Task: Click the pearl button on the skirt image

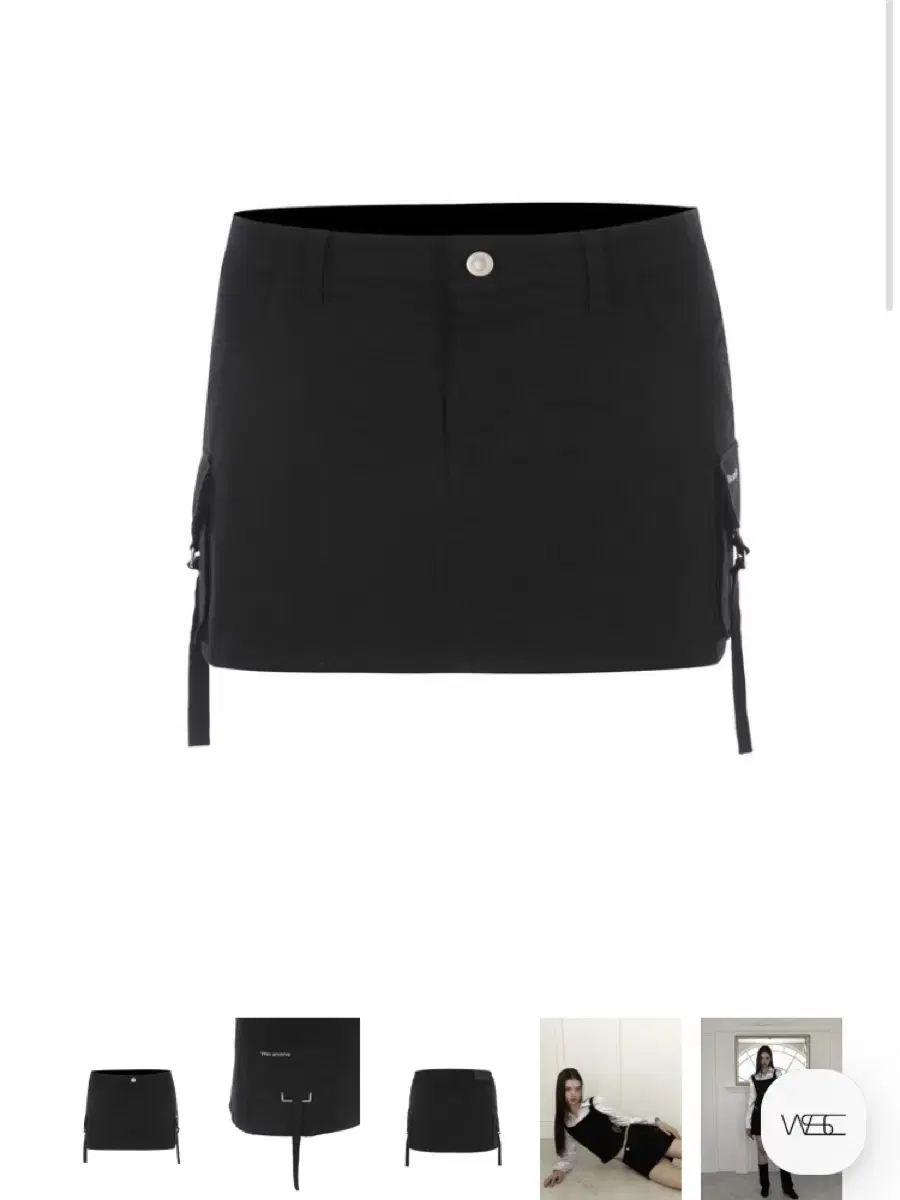Action: (x=478, y=261)
